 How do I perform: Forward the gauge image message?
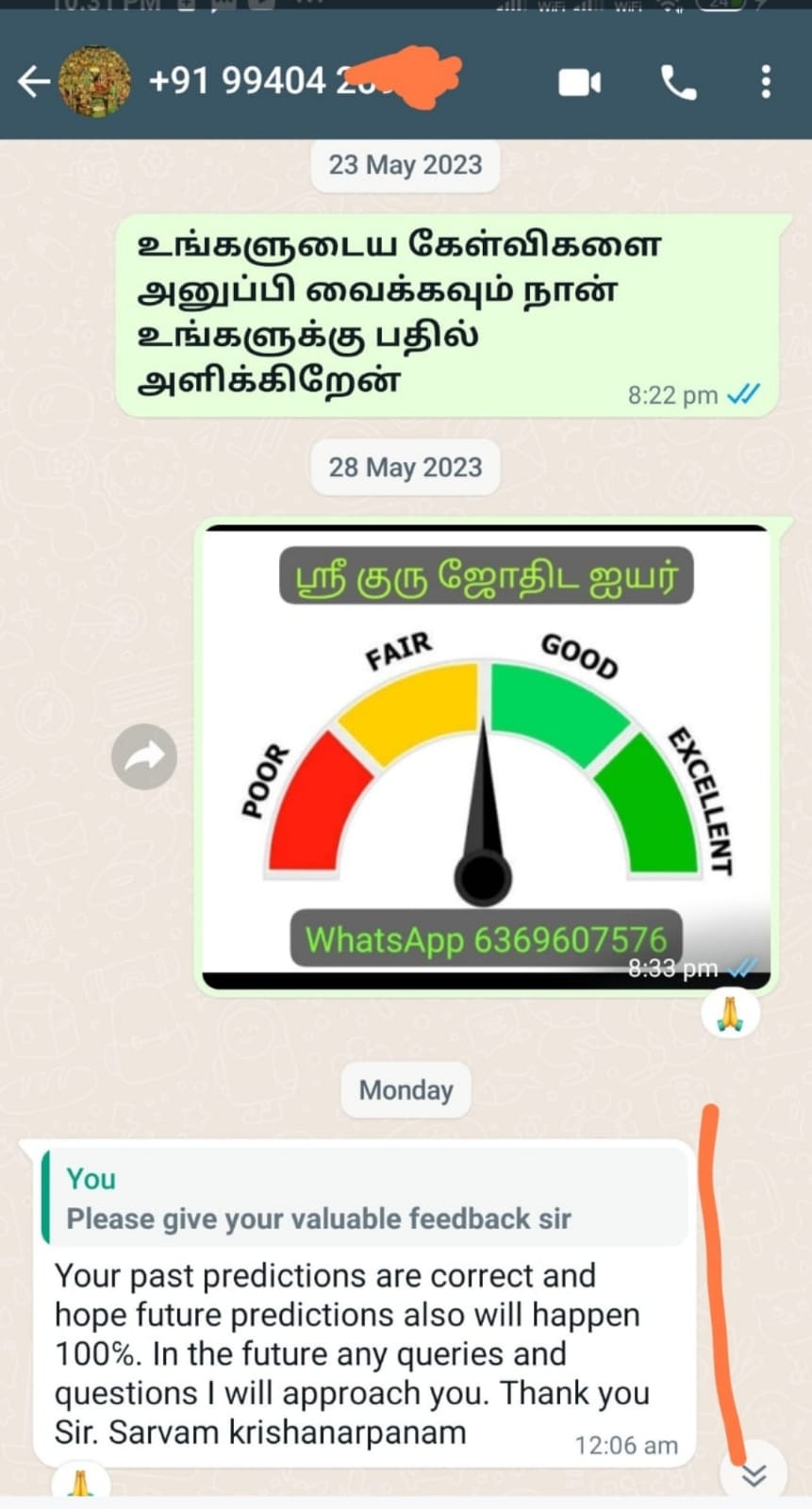[x=144, y=756]
